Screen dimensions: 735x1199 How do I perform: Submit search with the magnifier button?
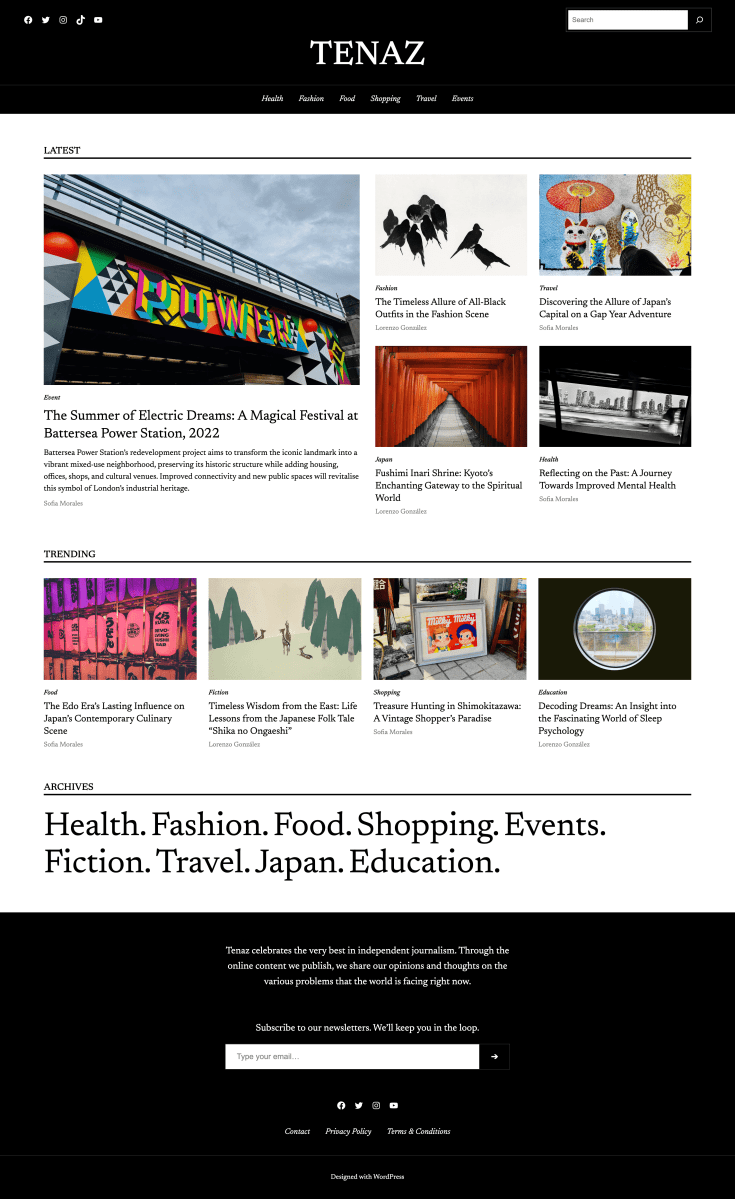(700, 20)
